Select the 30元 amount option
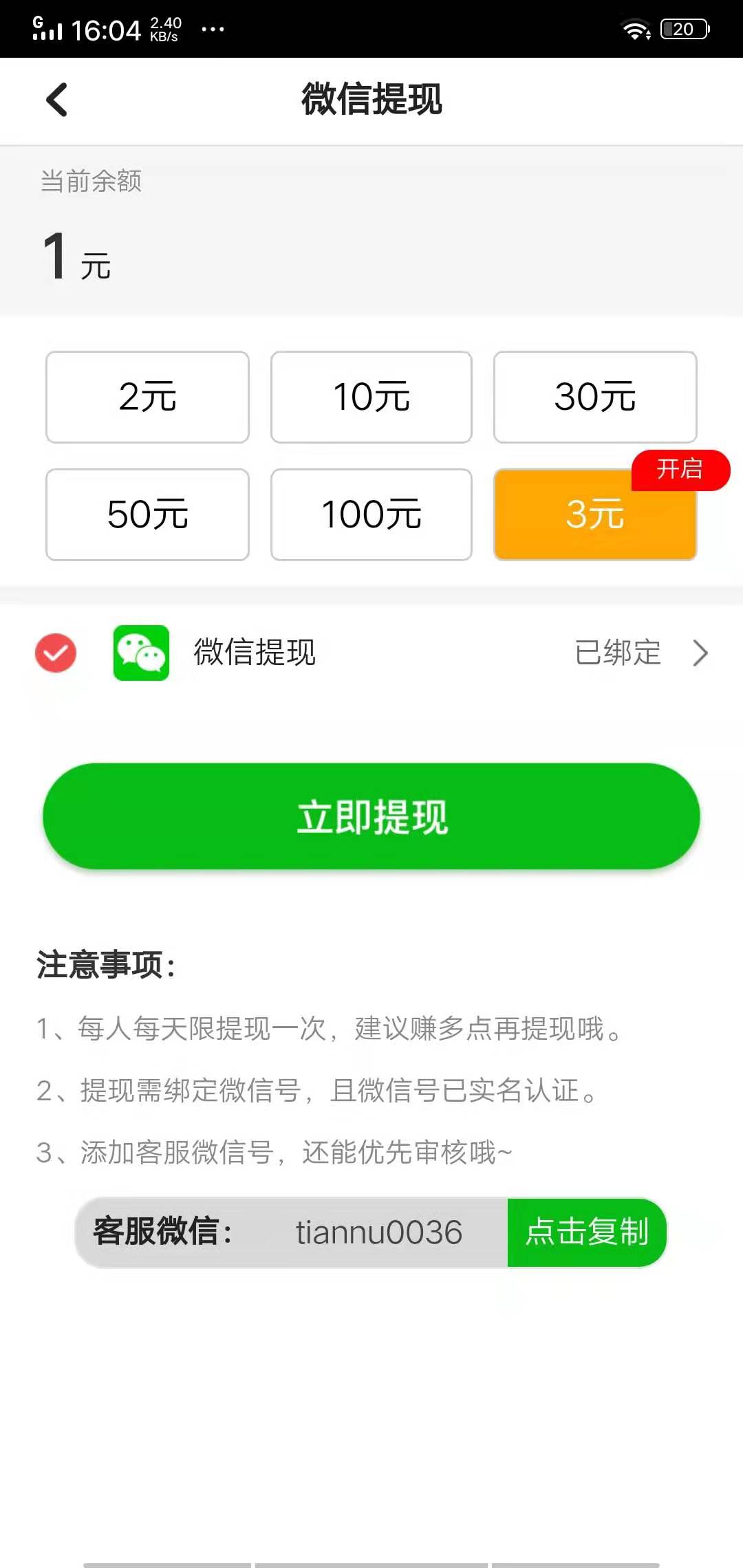Image resolution: width=743 pixels, height=1568 pixels. click(595, 396)
